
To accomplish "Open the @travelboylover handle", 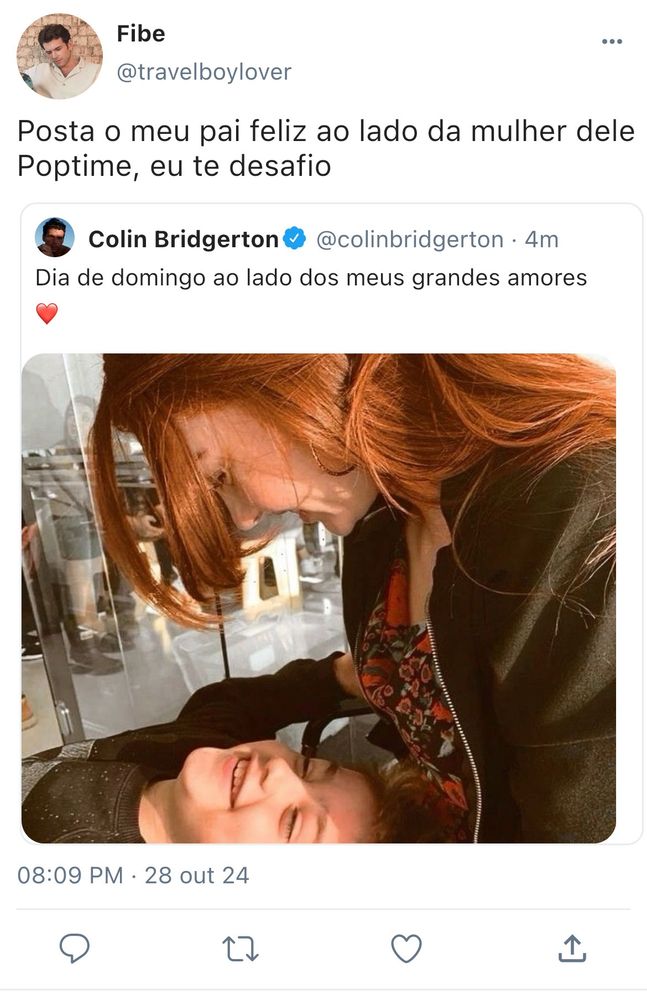I will 204,71.
